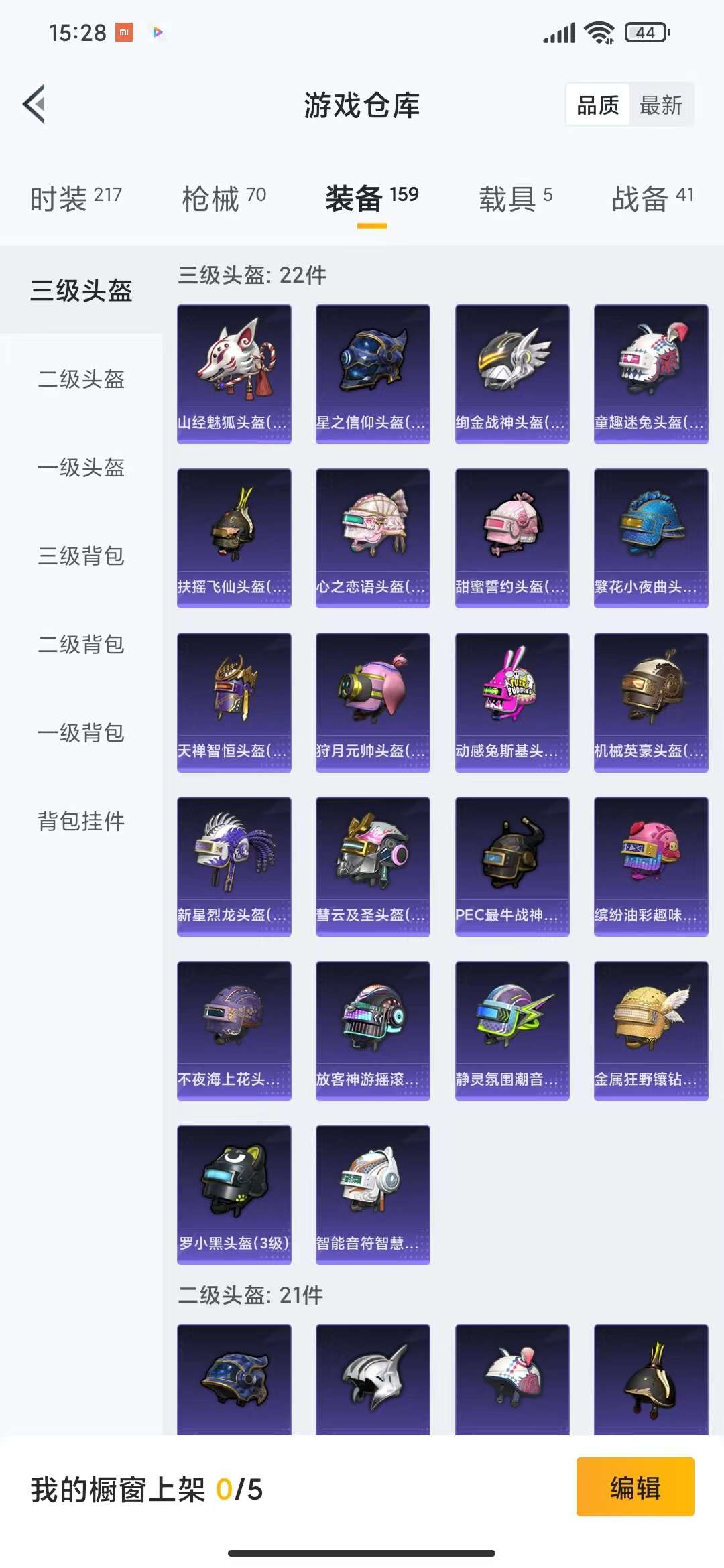
Task: Jump to 三级背包 category
Action: pyautogui.click(x=81, y=556)
